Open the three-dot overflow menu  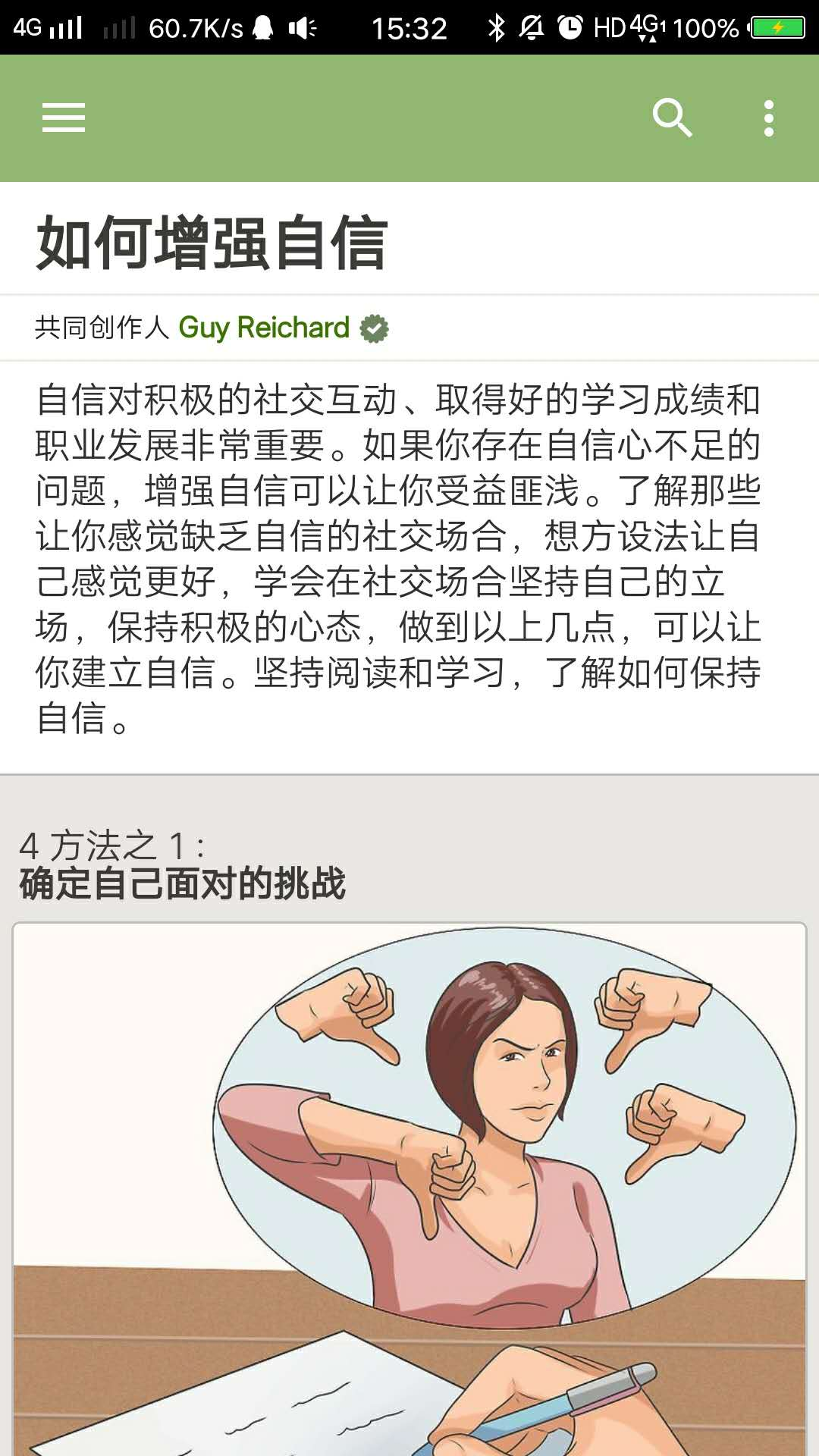[x=769, y=118]
